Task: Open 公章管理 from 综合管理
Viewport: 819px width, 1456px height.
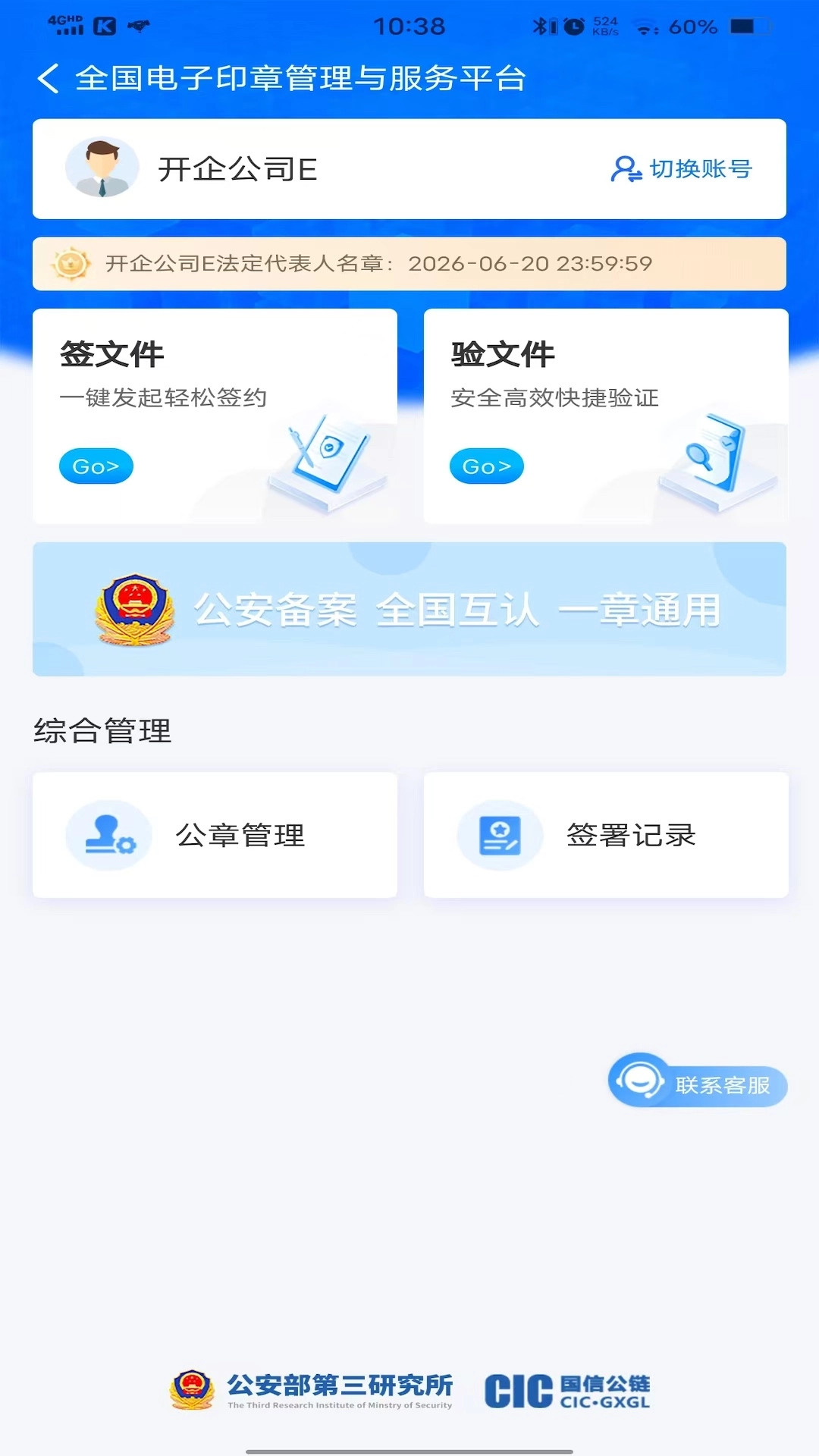Action: click(x=215, y=836)
